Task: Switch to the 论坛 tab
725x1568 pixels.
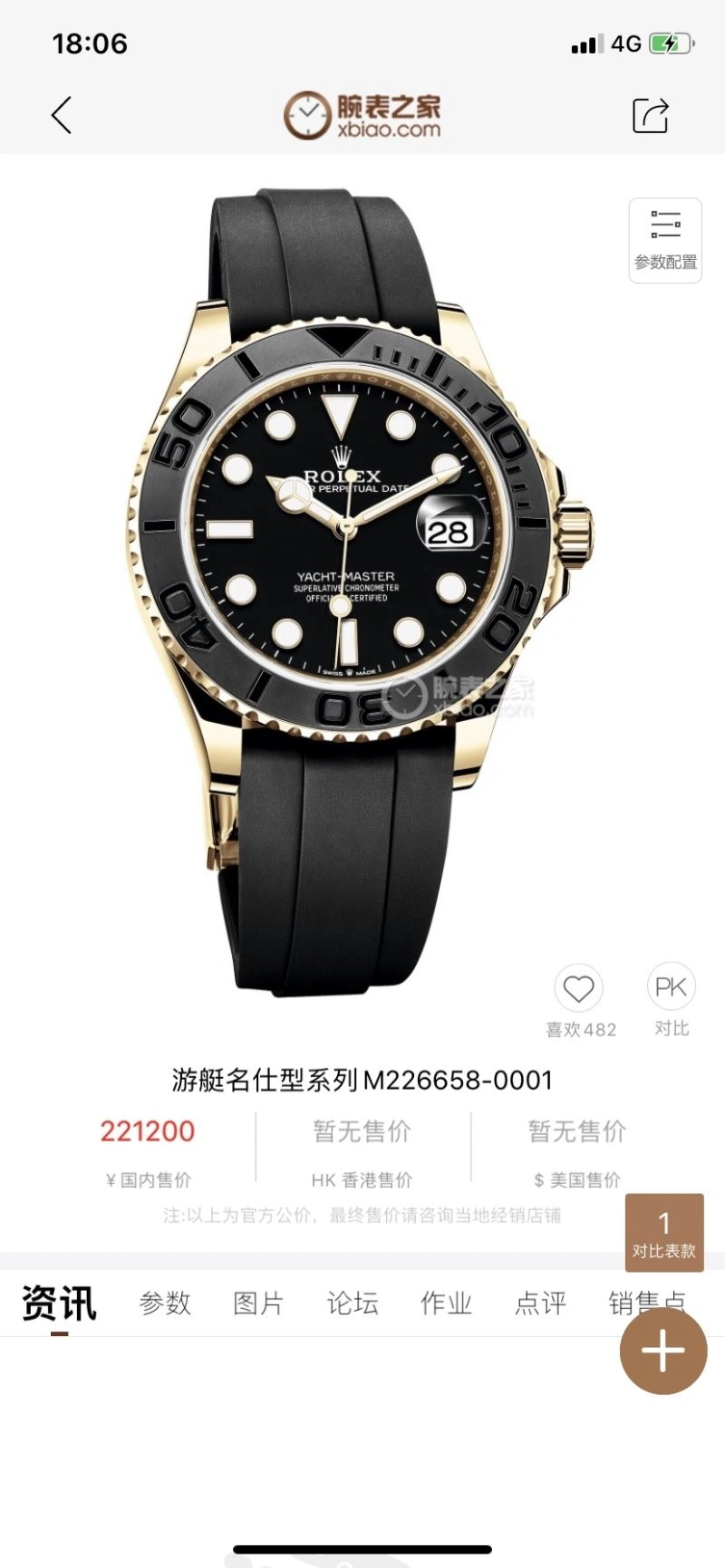Action: click(353, 1303)
